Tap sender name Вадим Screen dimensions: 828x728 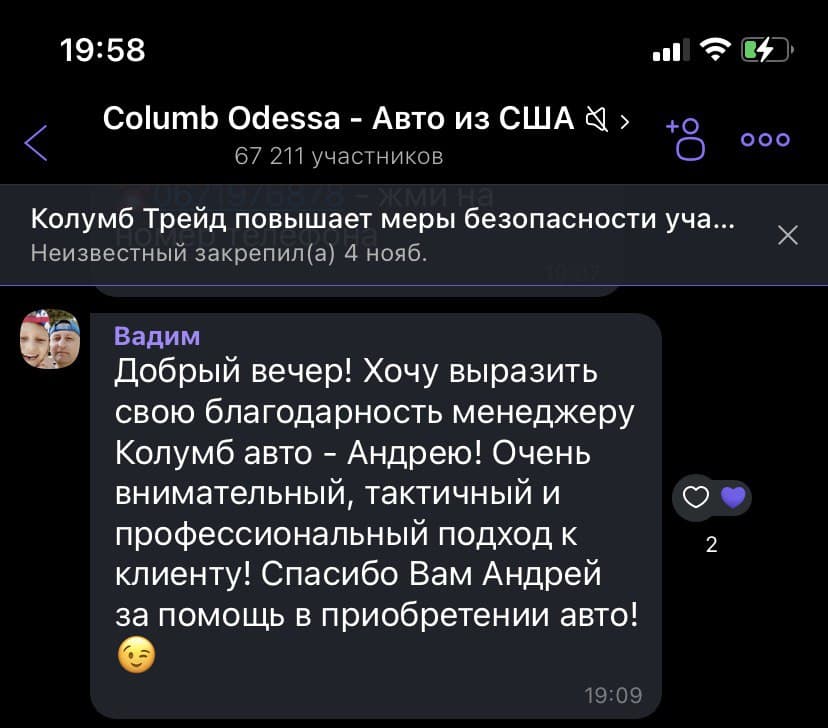pos(157,335)
